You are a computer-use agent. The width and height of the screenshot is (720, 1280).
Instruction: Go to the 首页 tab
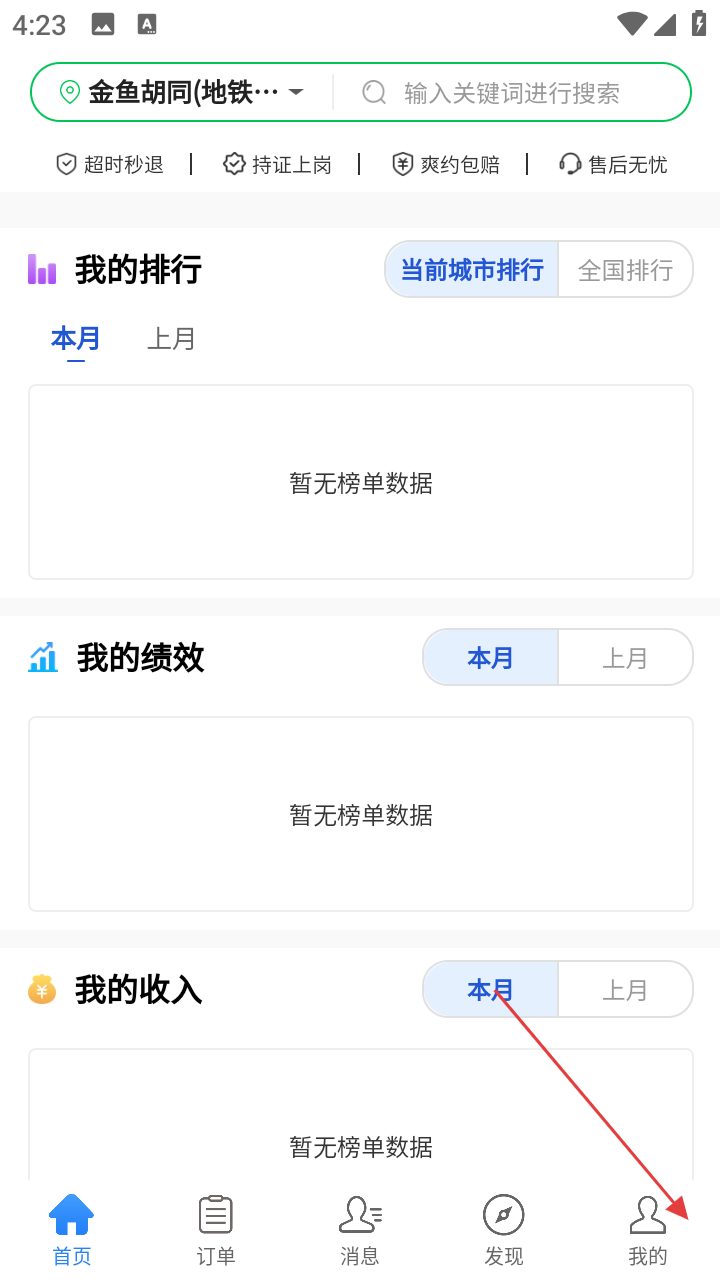coord(72,1230)
